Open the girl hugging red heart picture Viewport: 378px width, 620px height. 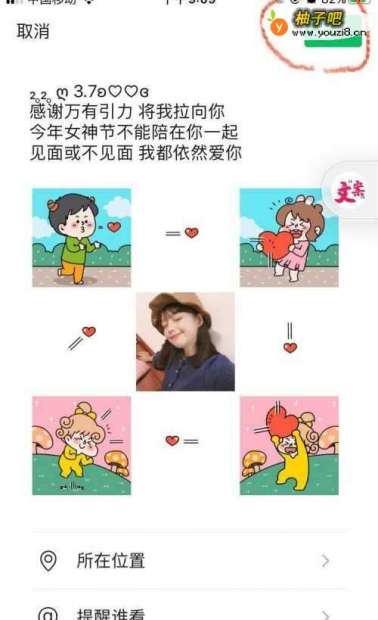pos(289,238)
